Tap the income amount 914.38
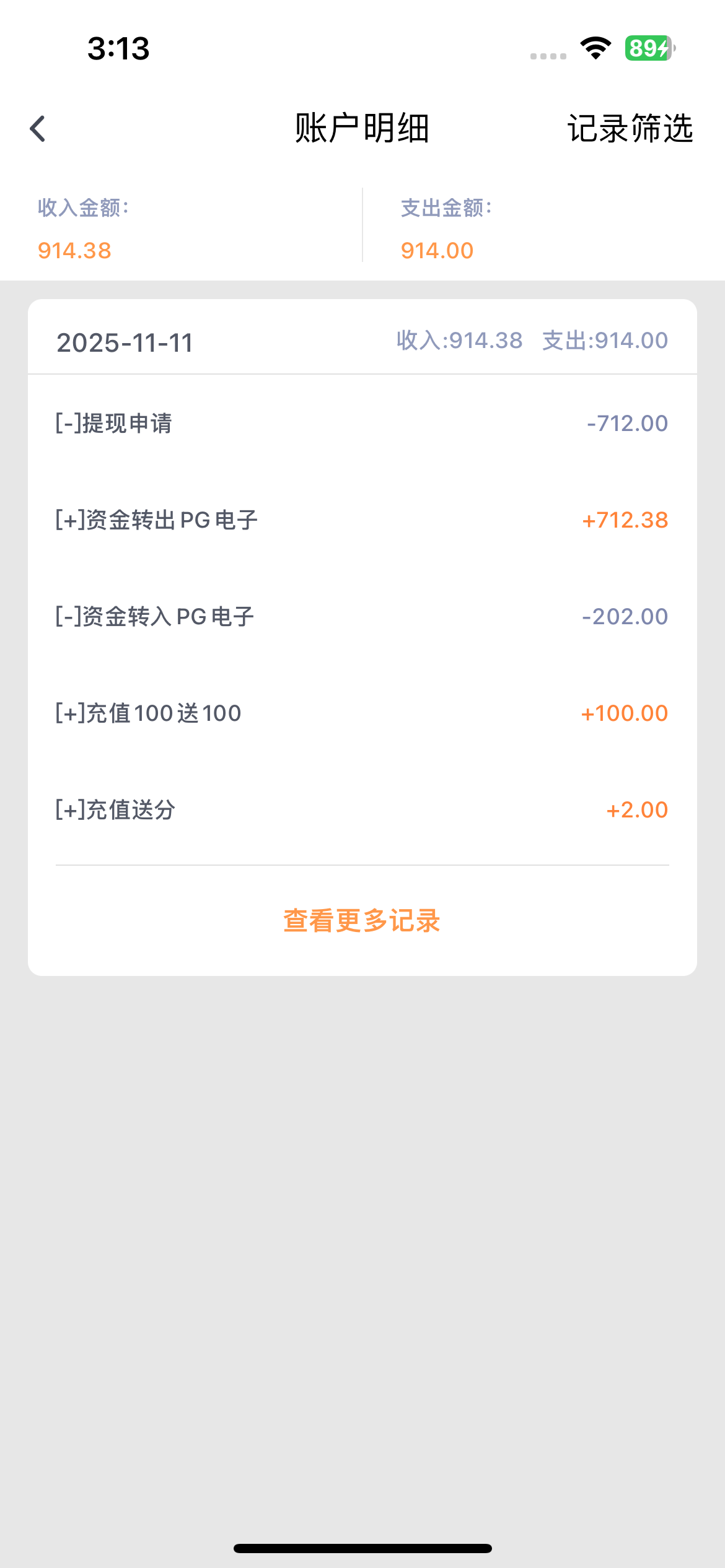725x1568 pixels. point(74,250)
